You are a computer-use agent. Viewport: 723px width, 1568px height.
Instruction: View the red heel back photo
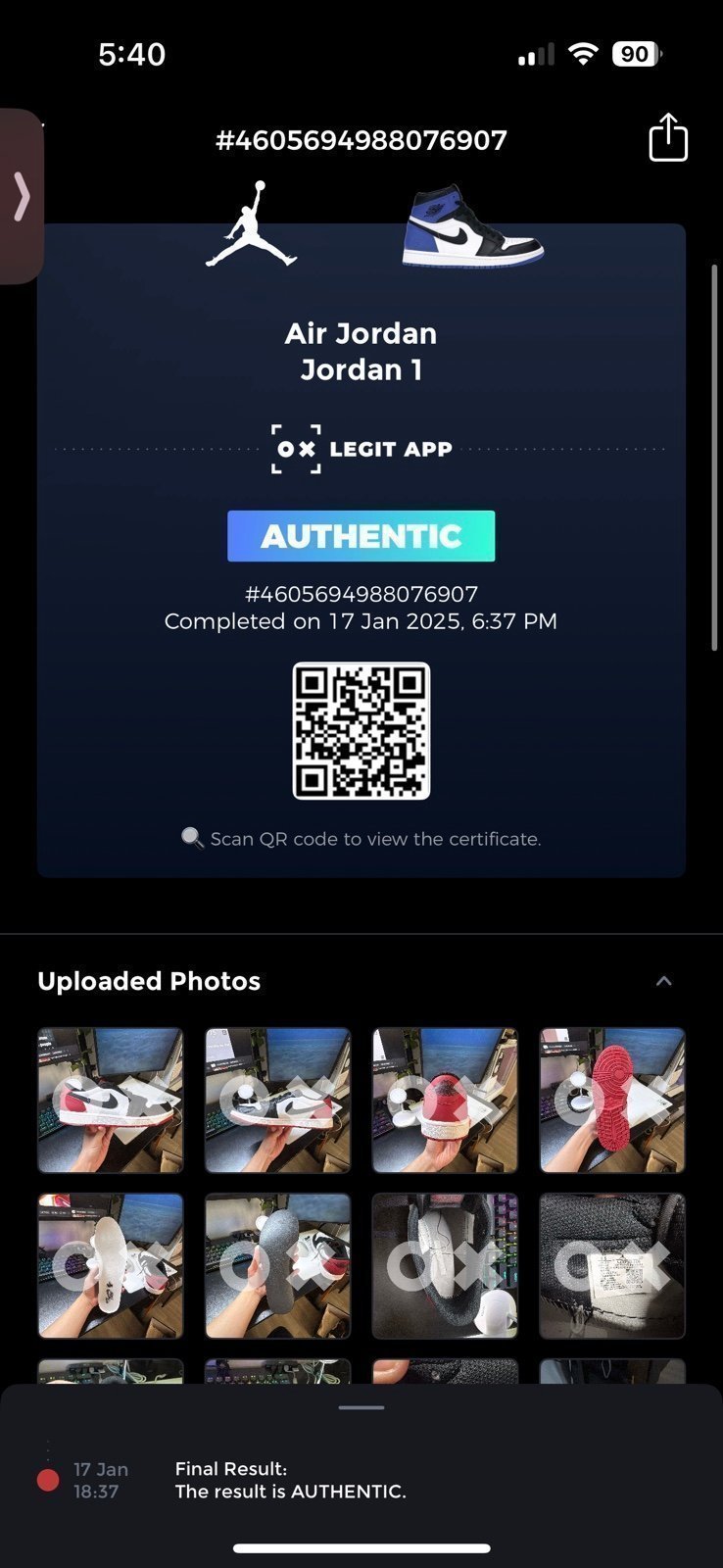click(445, 1100)
